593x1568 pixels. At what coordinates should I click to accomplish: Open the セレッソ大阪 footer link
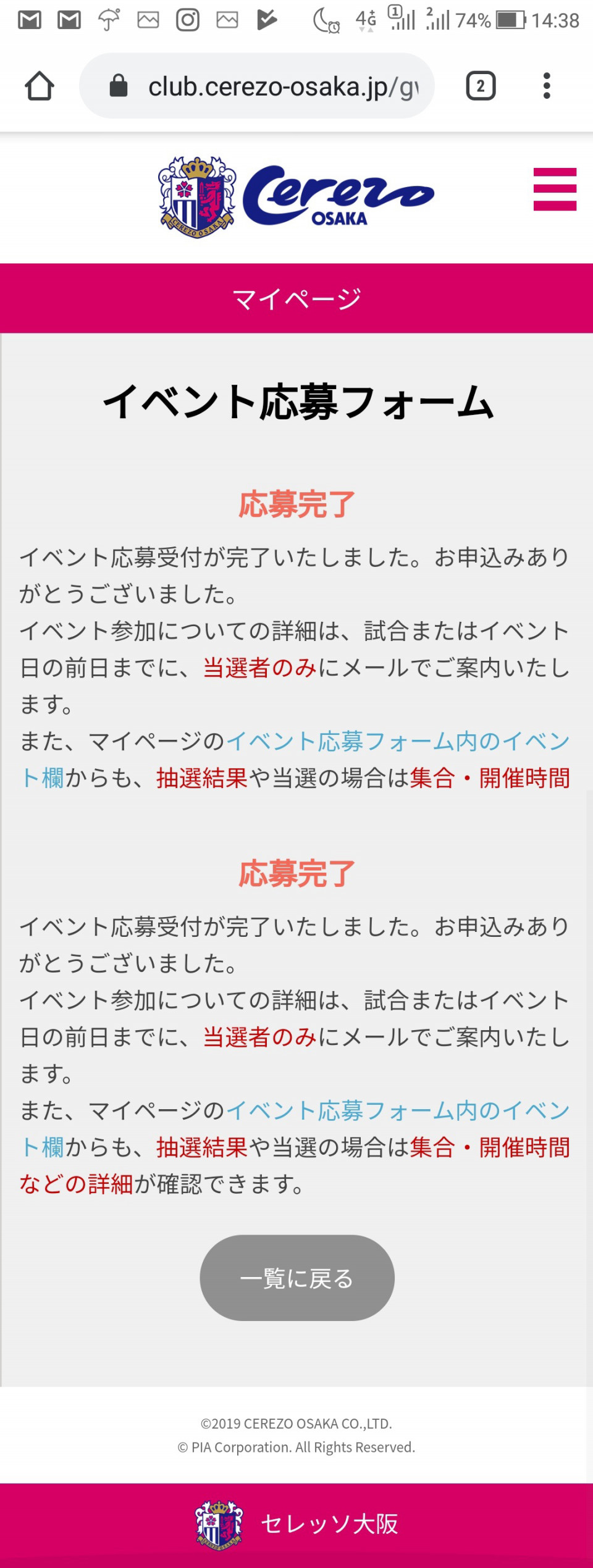pyautogui.click(x=296, y=1524)
